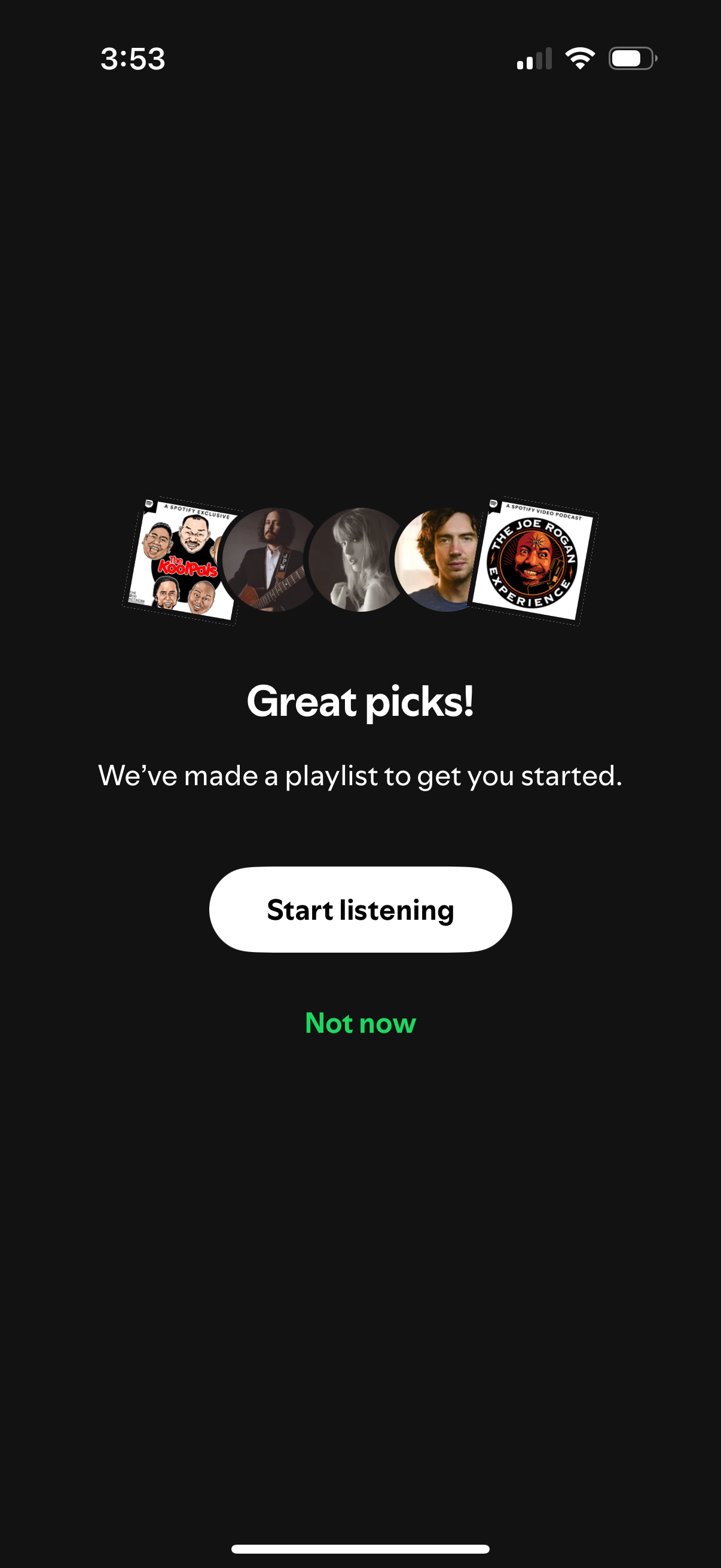Screen dimensions: 721x1568
Task: Tap the battery indicator
Action: pos(632,58)
